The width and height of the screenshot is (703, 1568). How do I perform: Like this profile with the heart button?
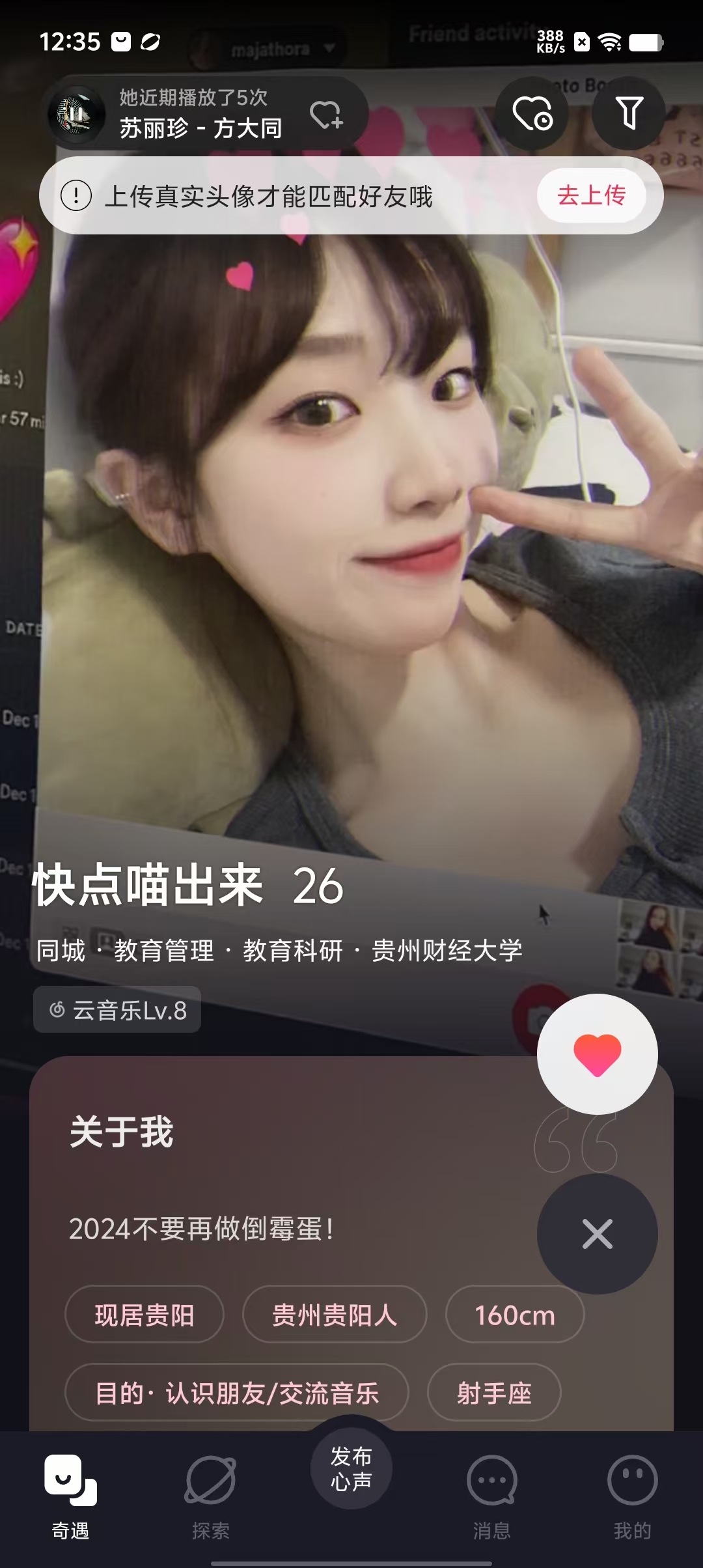(x=597, y=1054)
